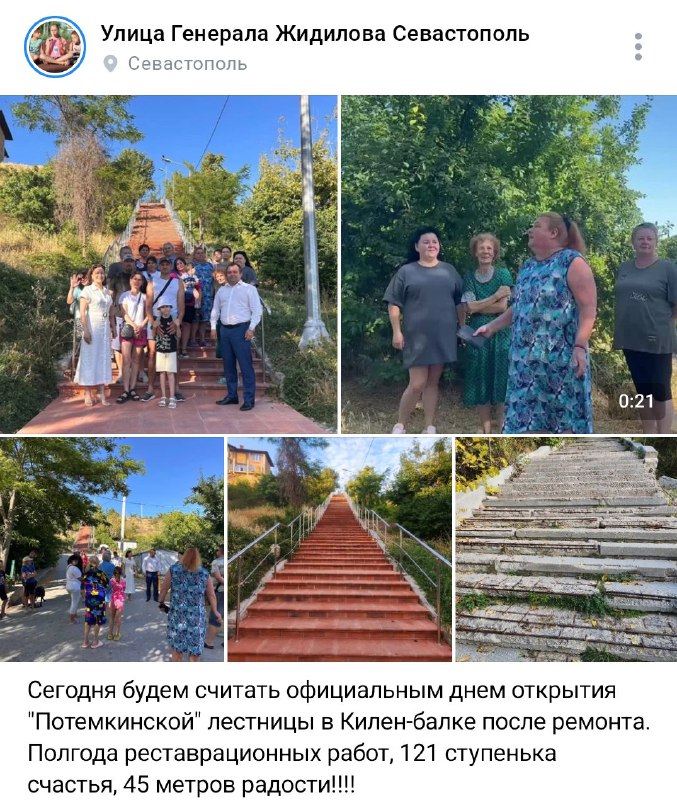The width and height of the screenshot is (677, 800).
Task: Open the Улица Генерала Жидилова Севастополь community page
Action: 315,33
